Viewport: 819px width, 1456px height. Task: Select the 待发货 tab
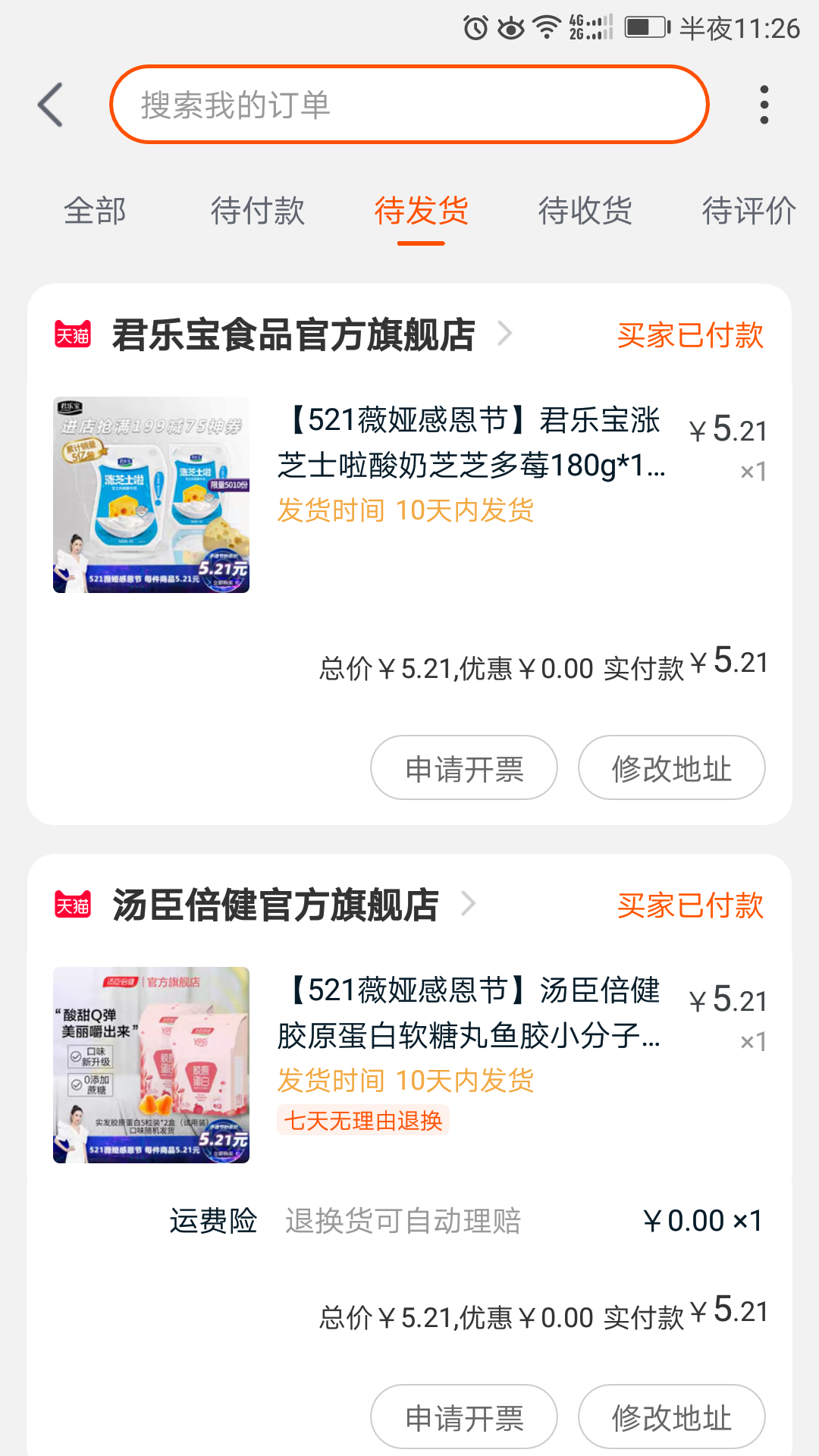pyautogui.click(x=421, y=211)
